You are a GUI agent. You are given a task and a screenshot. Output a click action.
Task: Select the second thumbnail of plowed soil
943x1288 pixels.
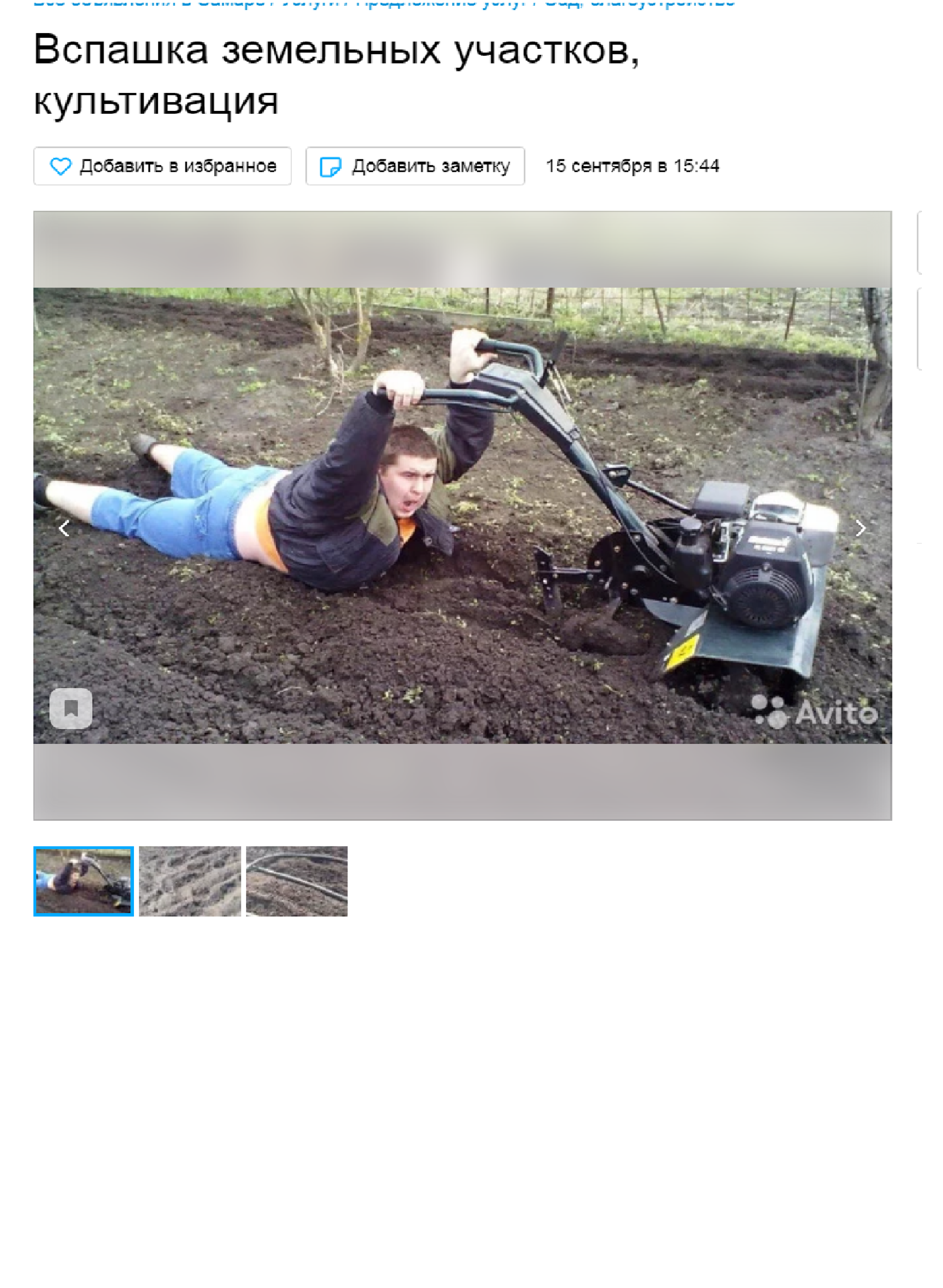[x=190, y=881]
